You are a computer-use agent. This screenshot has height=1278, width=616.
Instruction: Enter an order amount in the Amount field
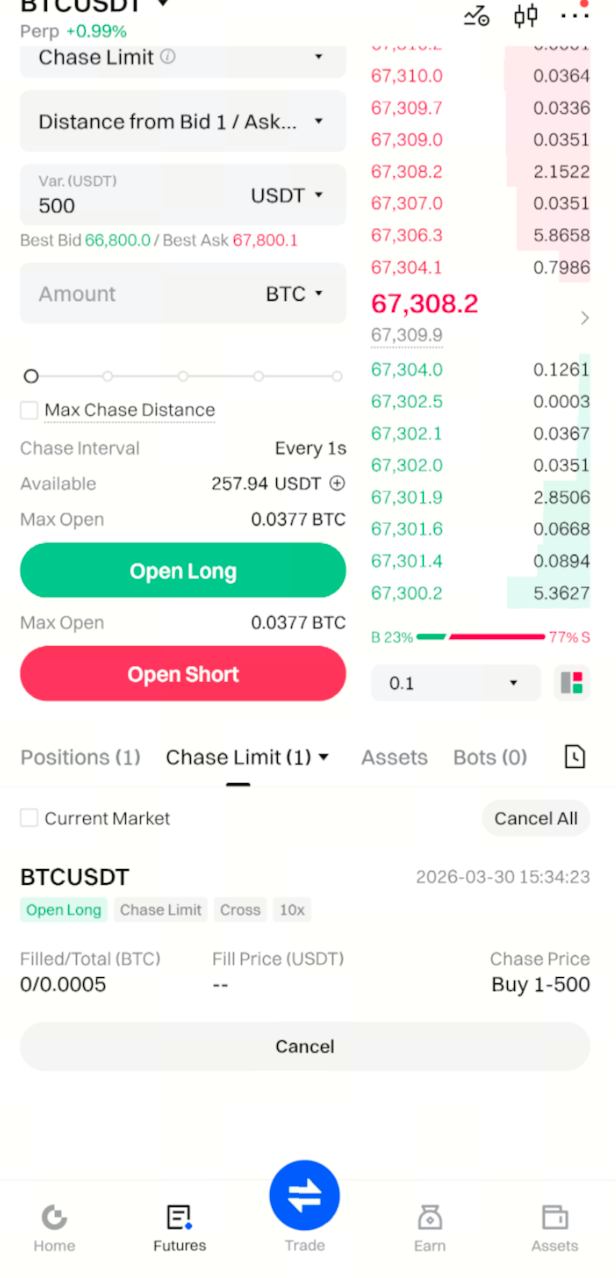pyautogui.click(x=130, y=294)
